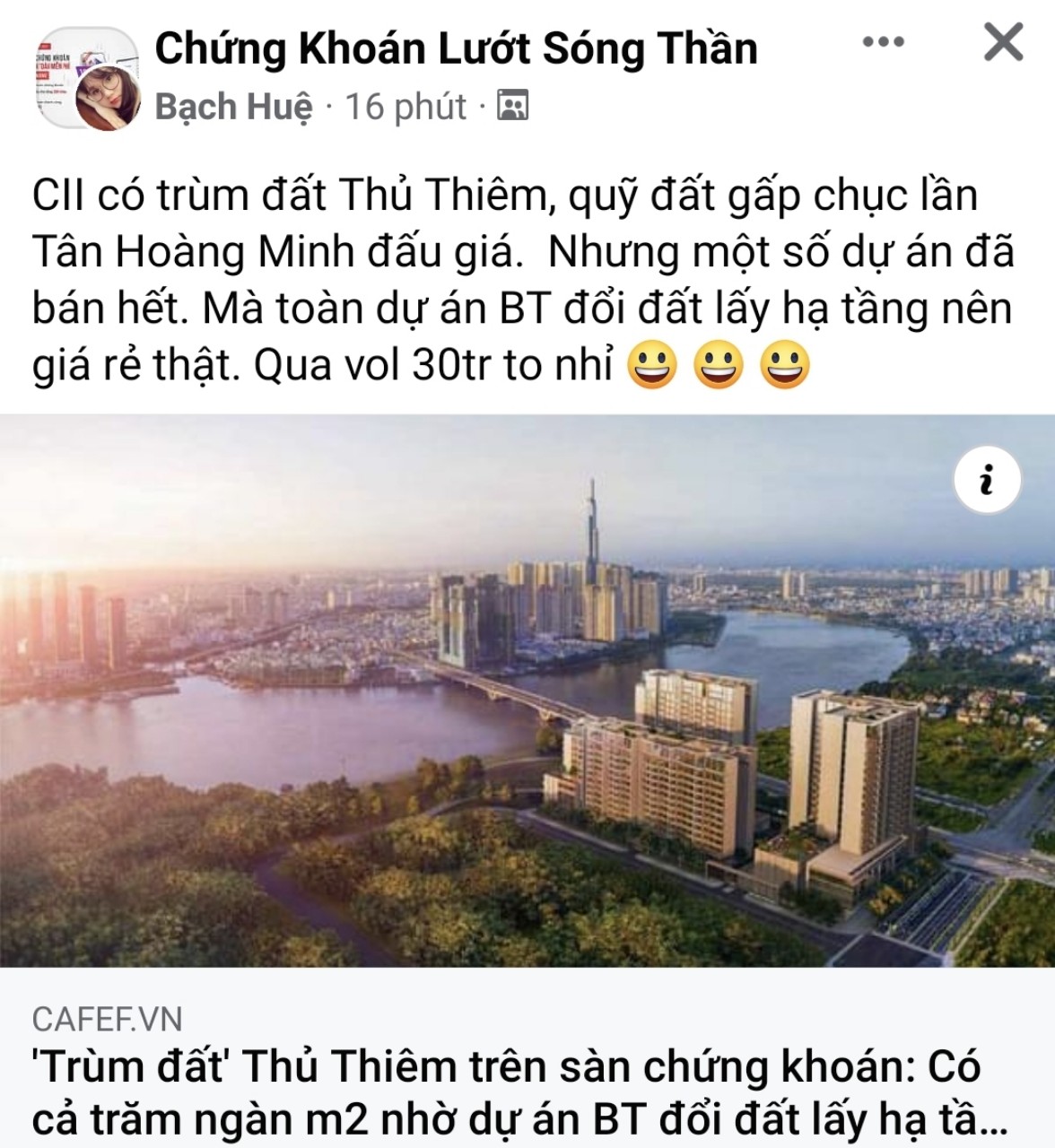View Bạch Huệ's profile
The width and height of the screenshot is (1055, 1148).
pyautogui.click(x=233, y=107)
